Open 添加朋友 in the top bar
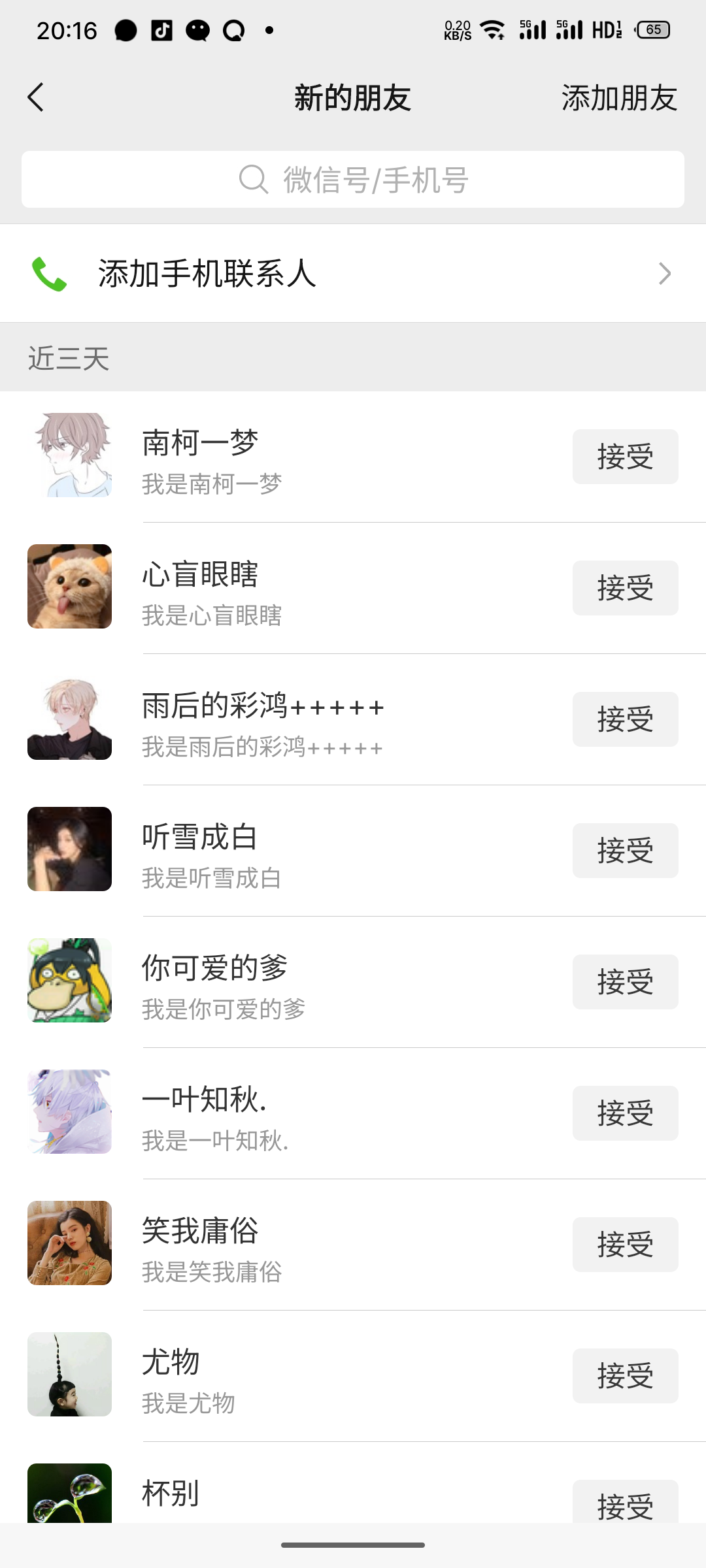The width and height of the screenshot is (706, 1568). pos(618,98)
